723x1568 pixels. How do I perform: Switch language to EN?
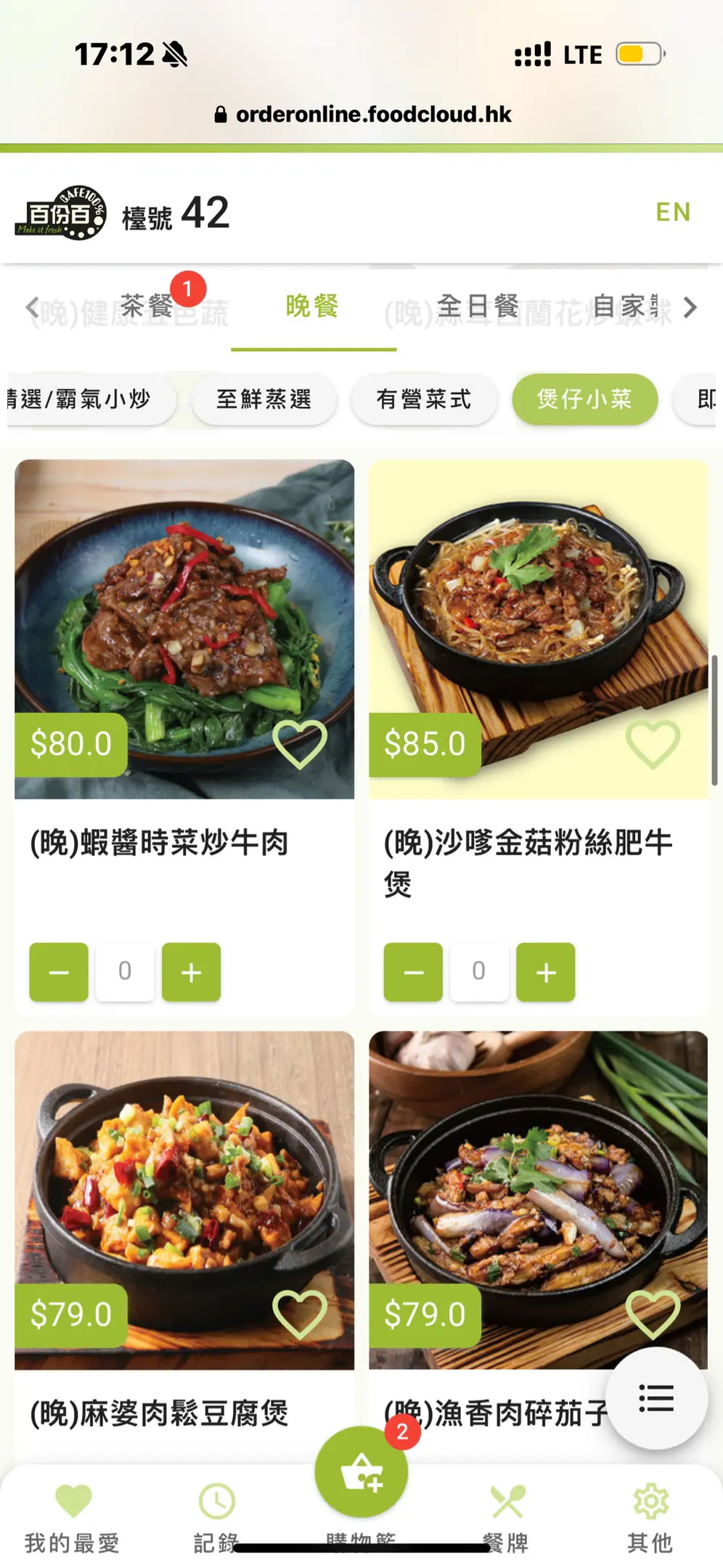point(673,212)
